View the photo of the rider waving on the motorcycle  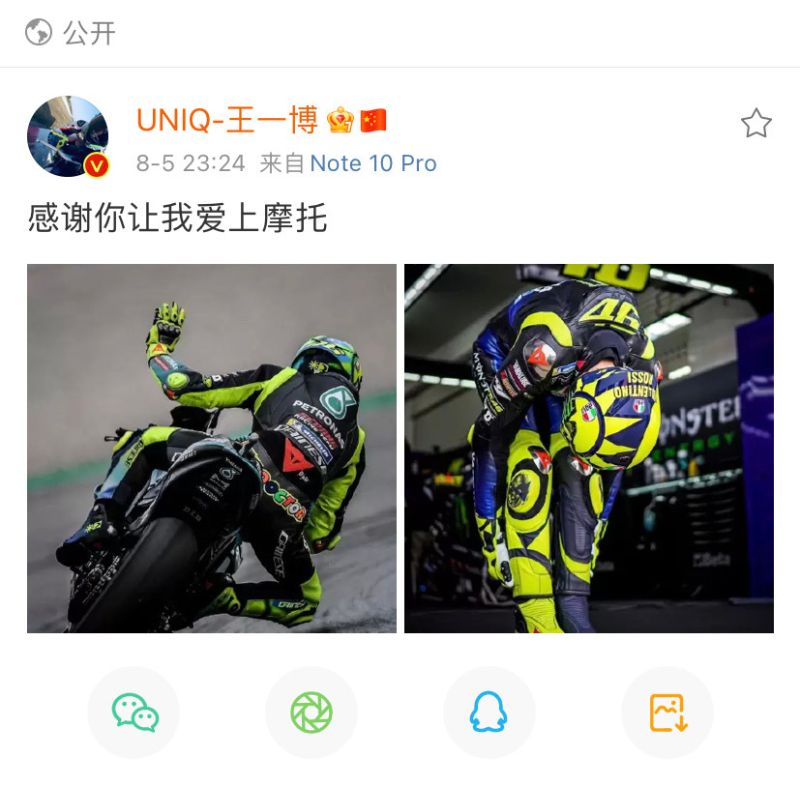coord(212,448)
